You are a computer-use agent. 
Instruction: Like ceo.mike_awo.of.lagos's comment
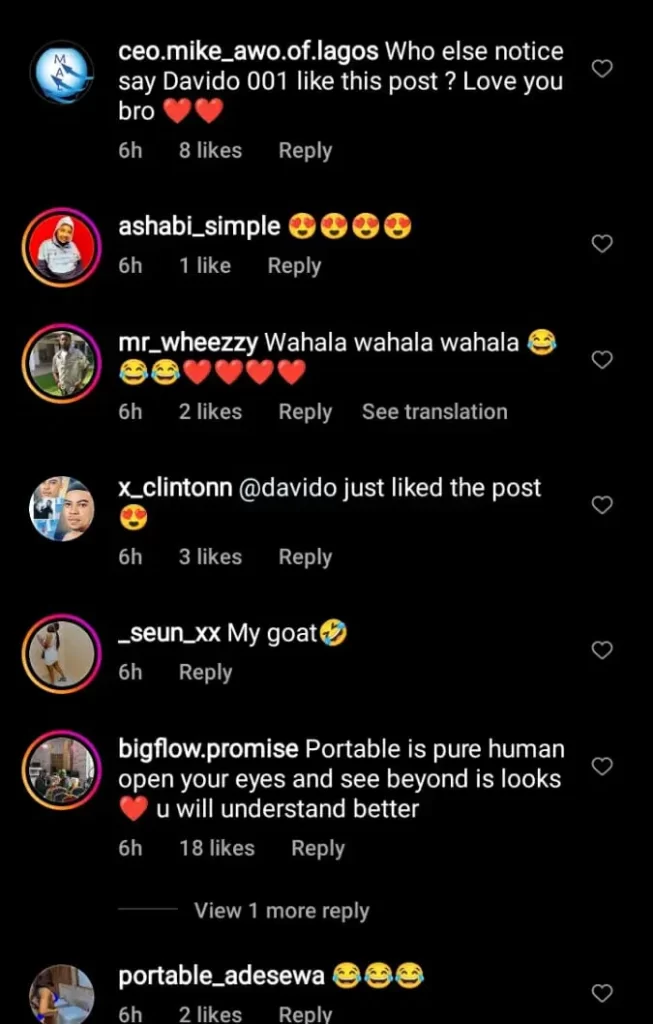pos(602,68)
